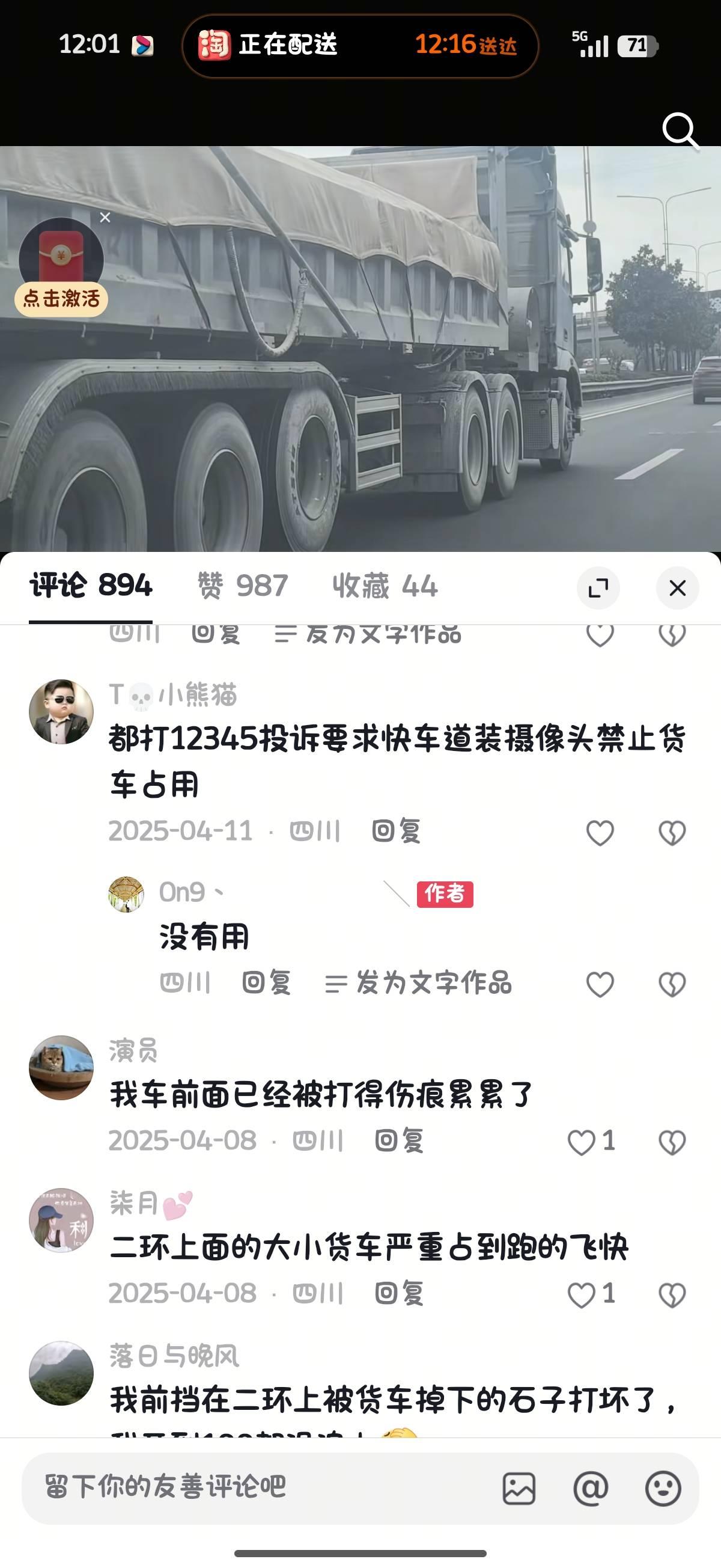Dislike T小熊猫's comment
This screenshot has height=1568, width=721.
click(672, 833)
